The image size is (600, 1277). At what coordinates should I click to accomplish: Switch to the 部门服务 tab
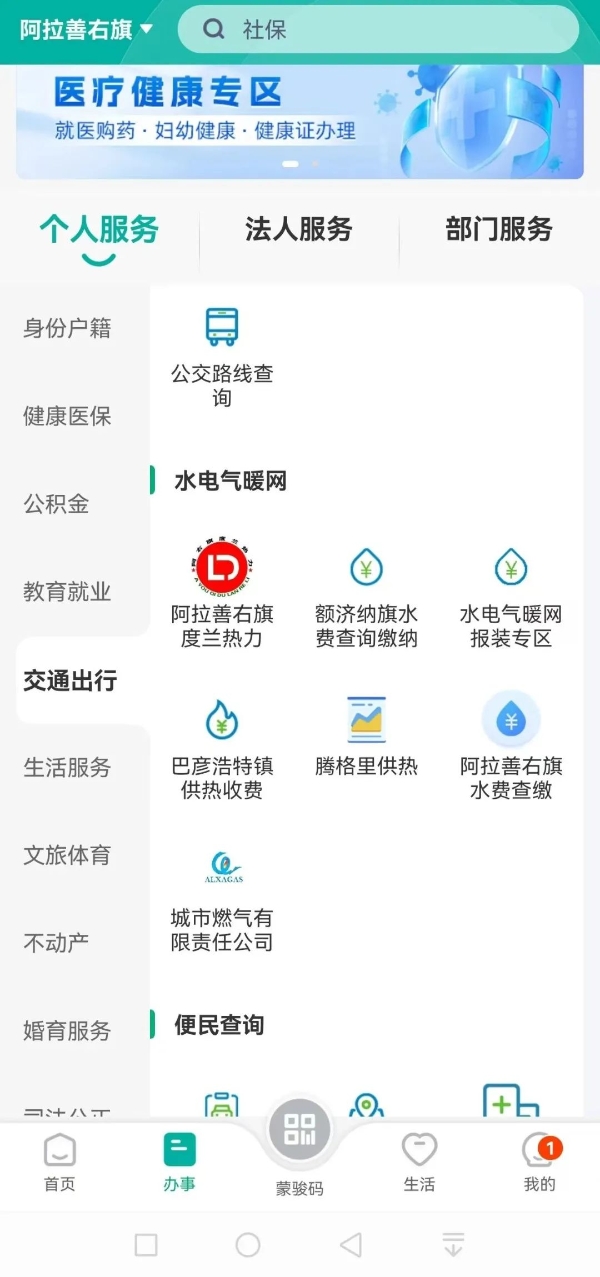click(499, 230)
